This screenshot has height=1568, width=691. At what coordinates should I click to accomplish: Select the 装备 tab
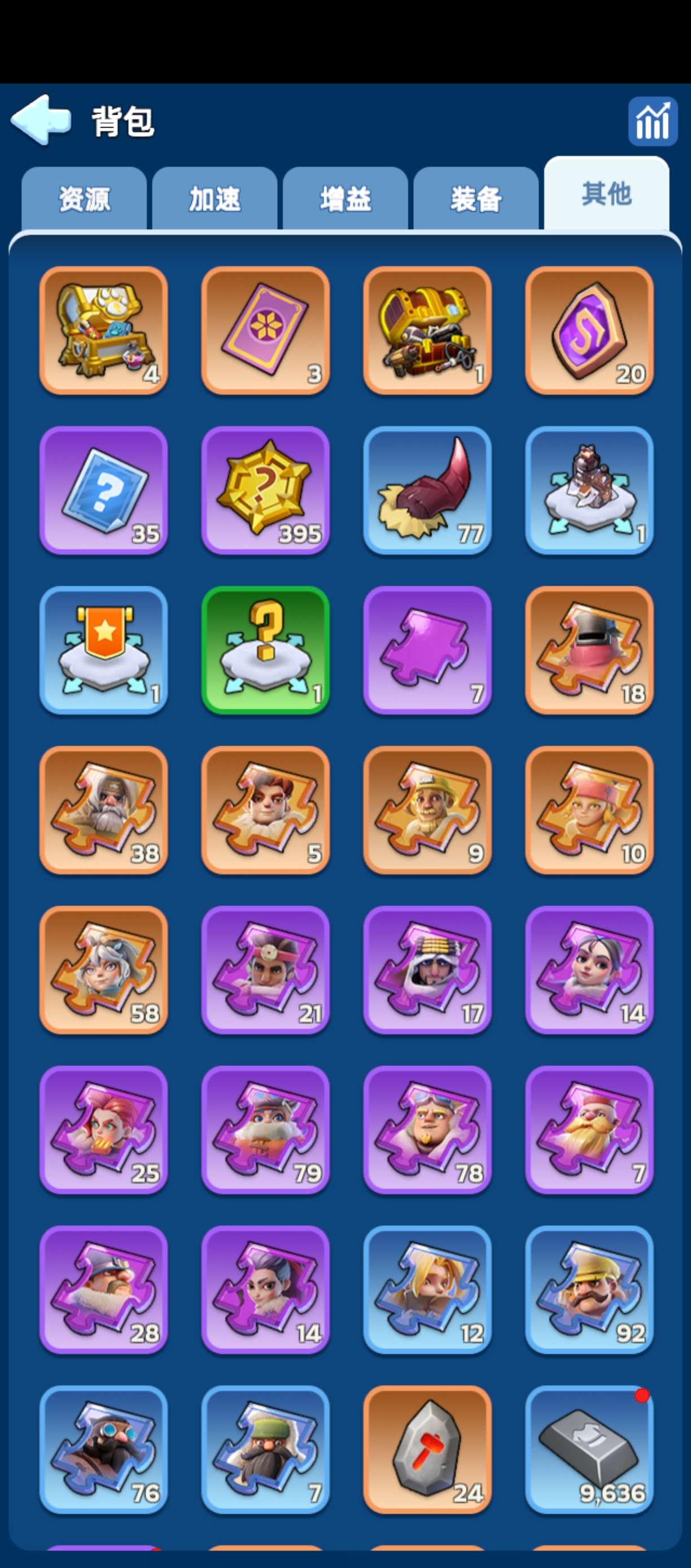(x=476, y=199)
